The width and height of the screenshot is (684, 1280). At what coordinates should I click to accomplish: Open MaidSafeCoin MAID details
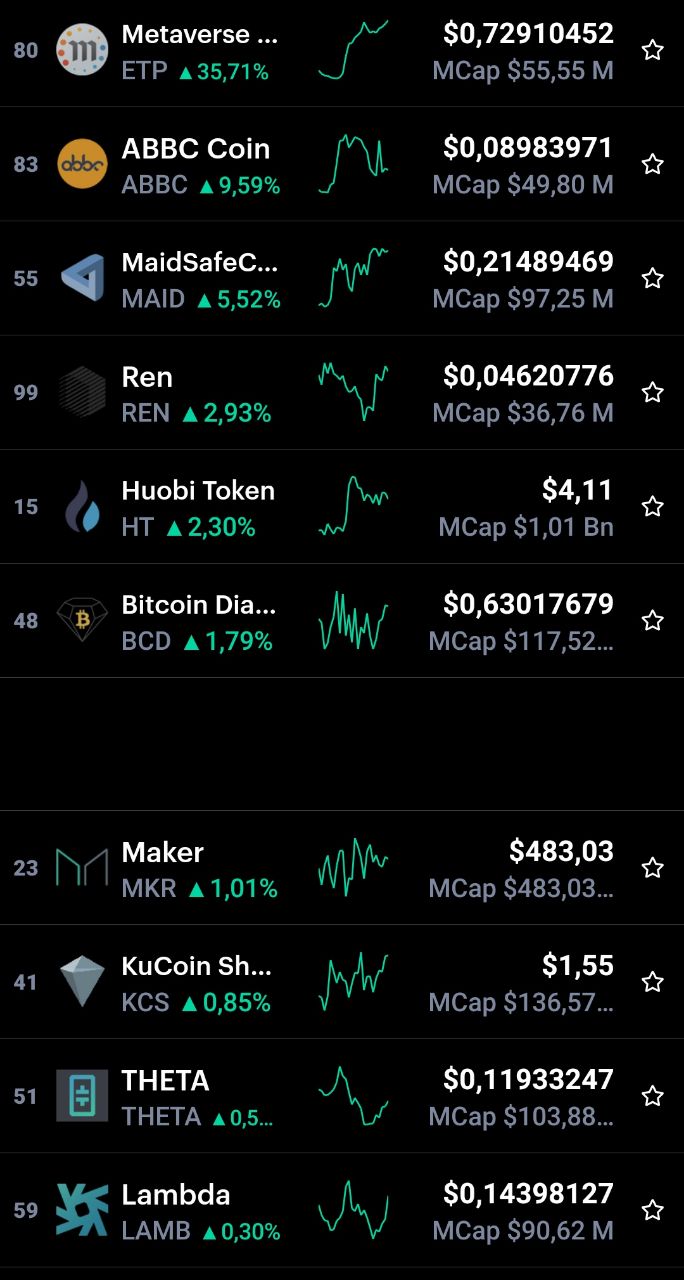342,278
